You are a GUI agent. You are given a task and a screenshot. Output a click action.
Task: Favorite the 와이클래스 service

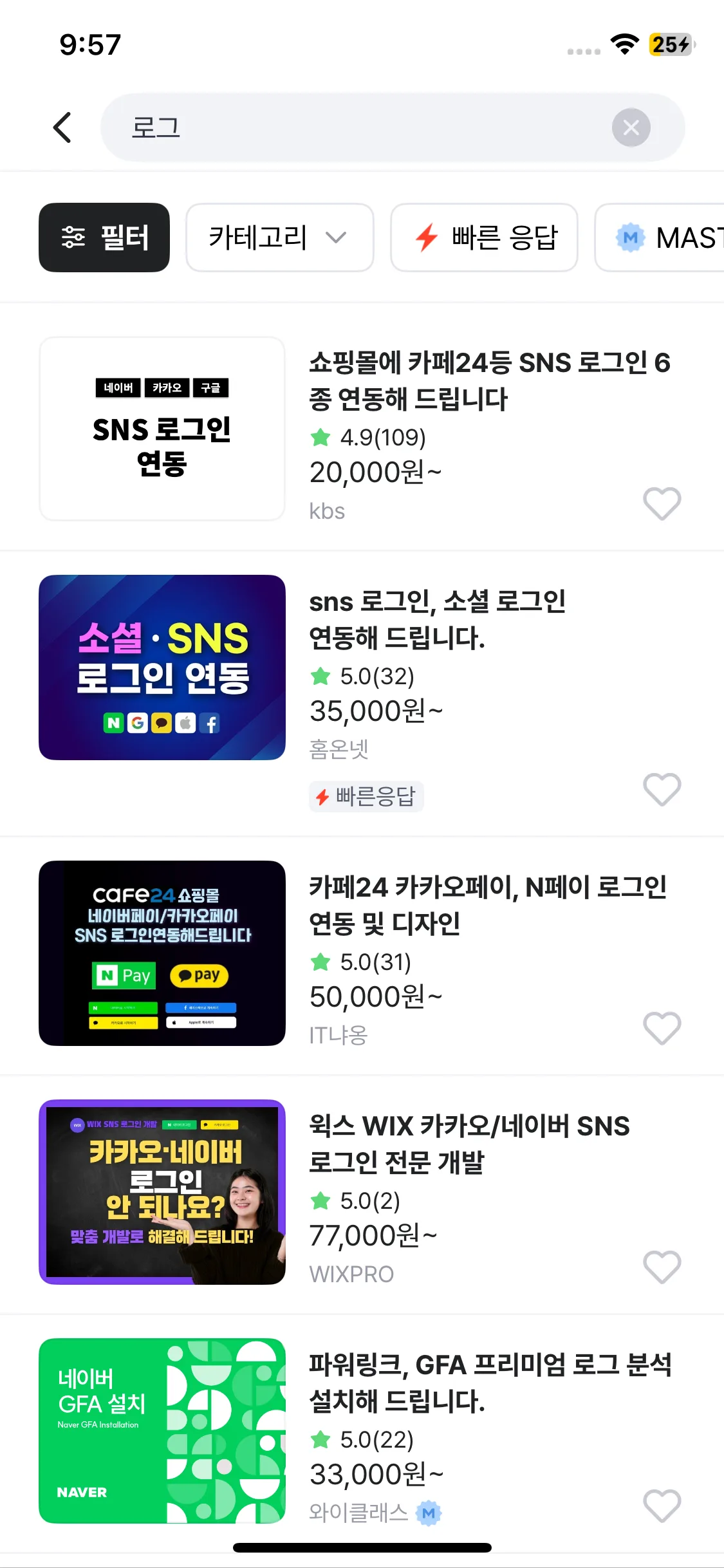(x=662, y=1506)
